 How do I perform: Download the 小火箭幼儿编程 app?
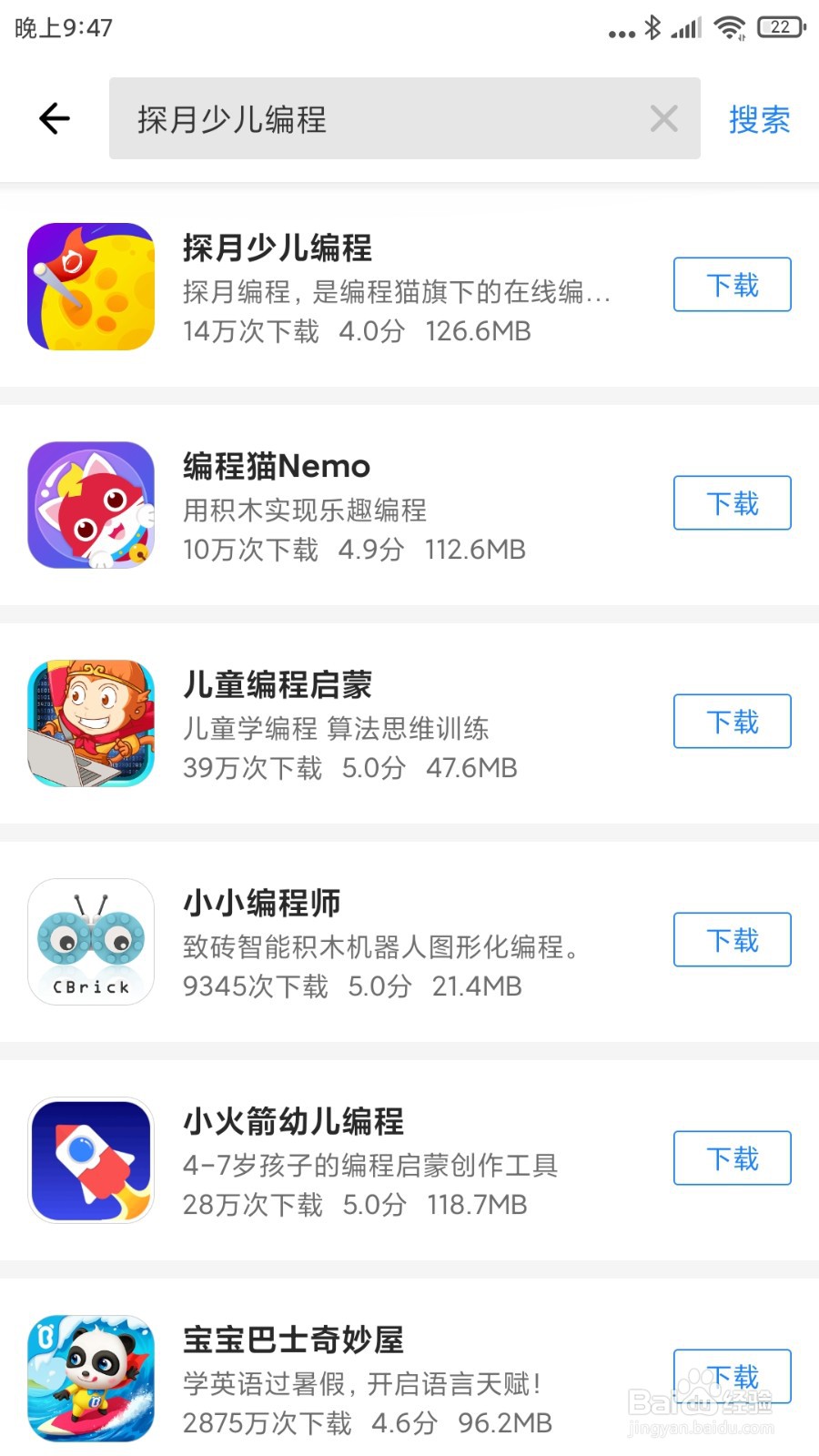tap(732, 1158)
